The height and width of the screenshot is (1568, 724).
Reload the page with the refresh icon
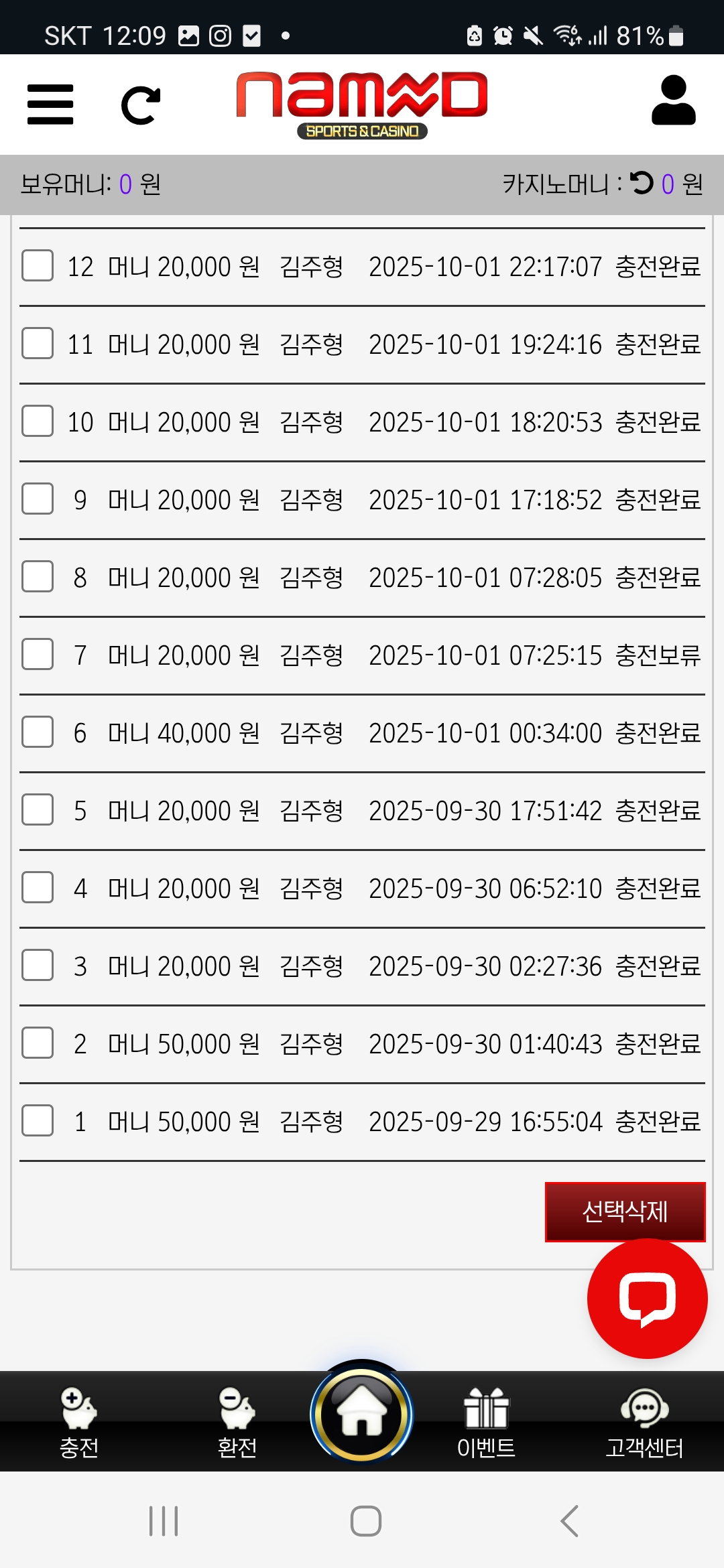[141, 106]
